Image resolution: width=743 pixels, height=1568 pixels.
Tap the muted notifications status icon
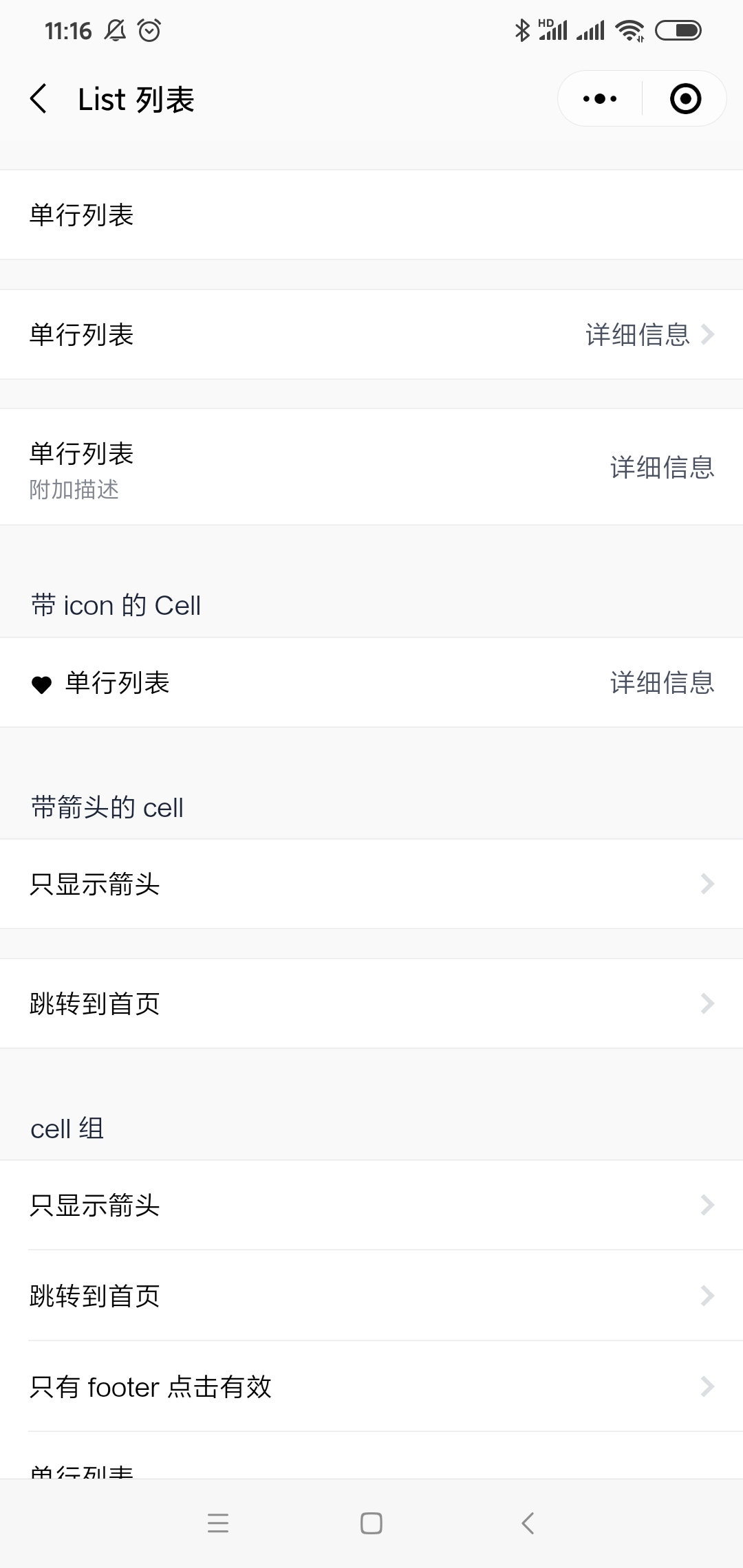(114, 30)
